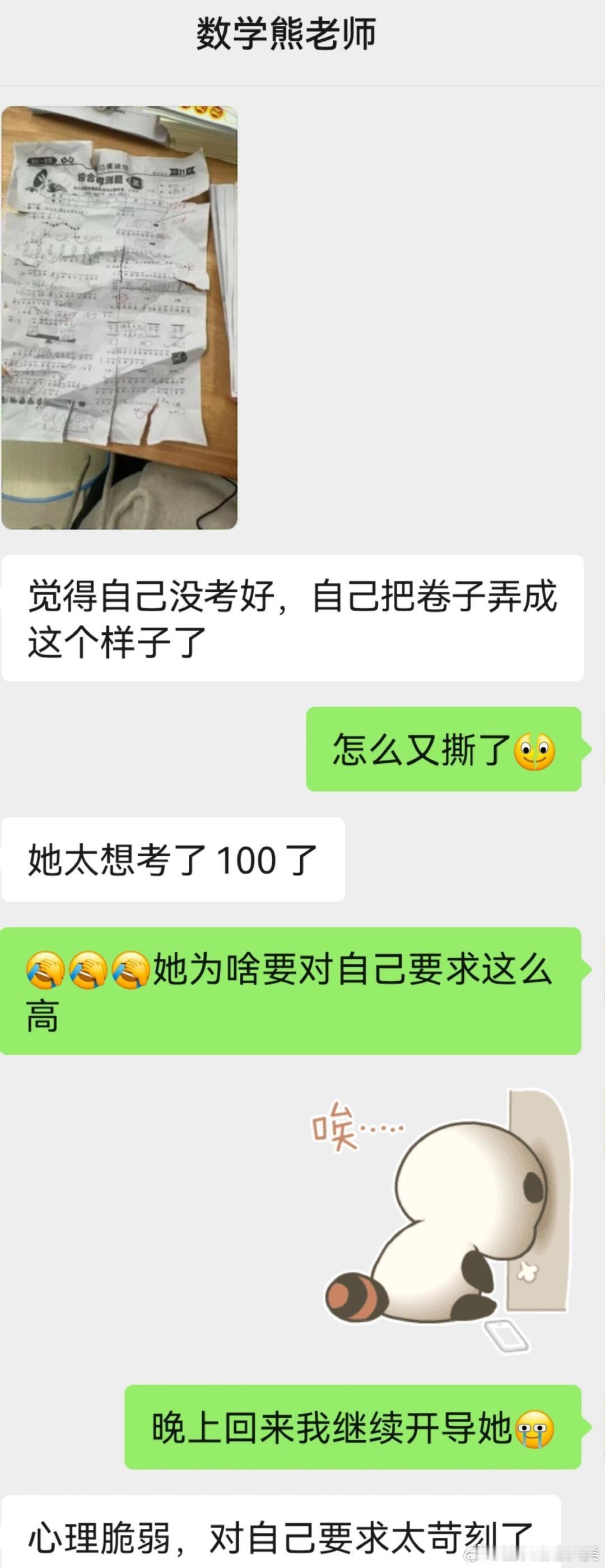Open the torn test paper photo
Image resolution: width=605 pixels, height=1568 pixels.
coord(122,317)
